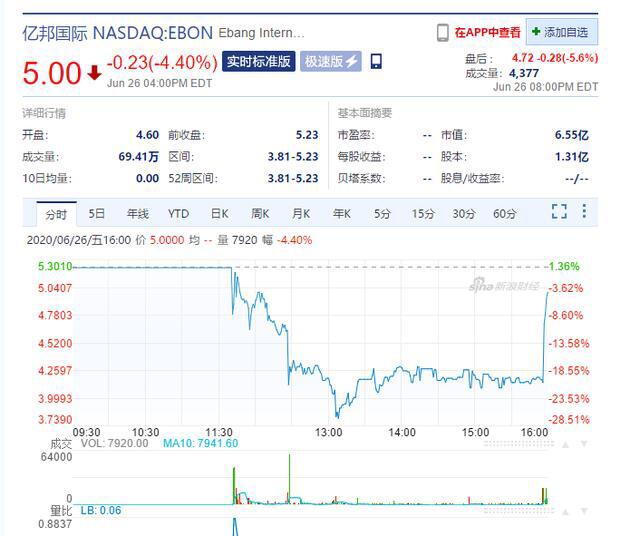640x536 pixels.
Task: Switch to the 60分 interval tab
Action: pos(504,214)
